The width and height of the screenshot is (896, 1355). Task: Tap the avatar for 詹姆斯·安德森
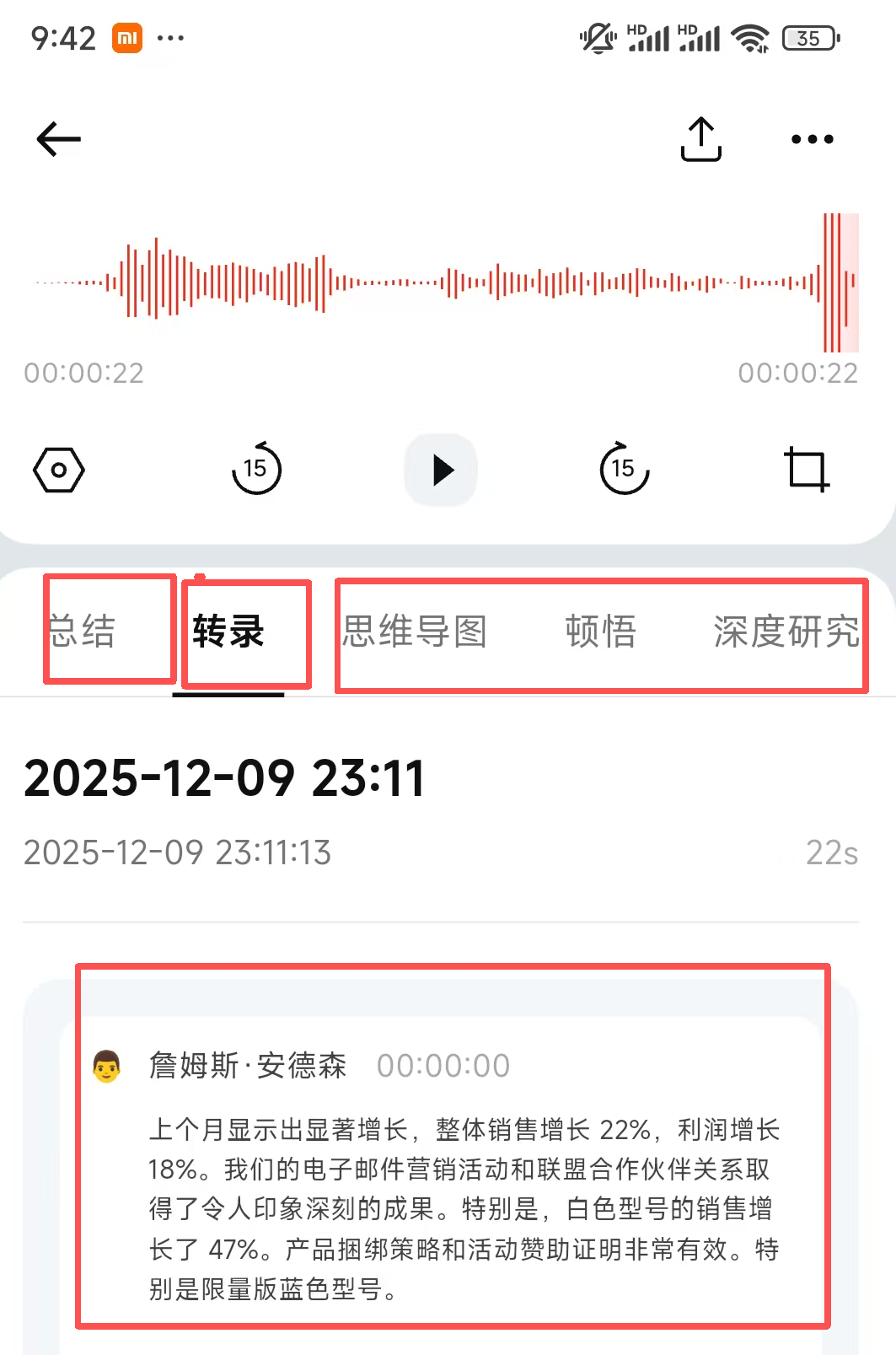pyautogui.click(x=106, y=1065)
